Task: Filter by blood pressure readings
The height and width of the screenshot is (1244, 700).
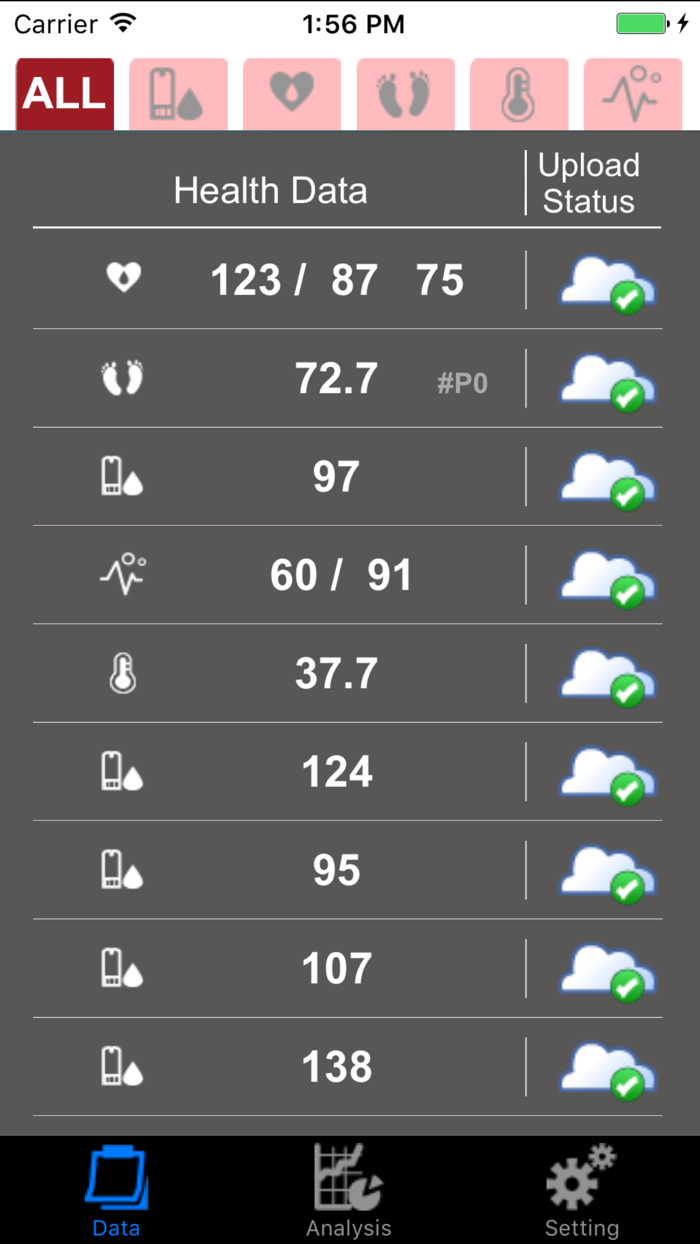Action: (292, 94)
